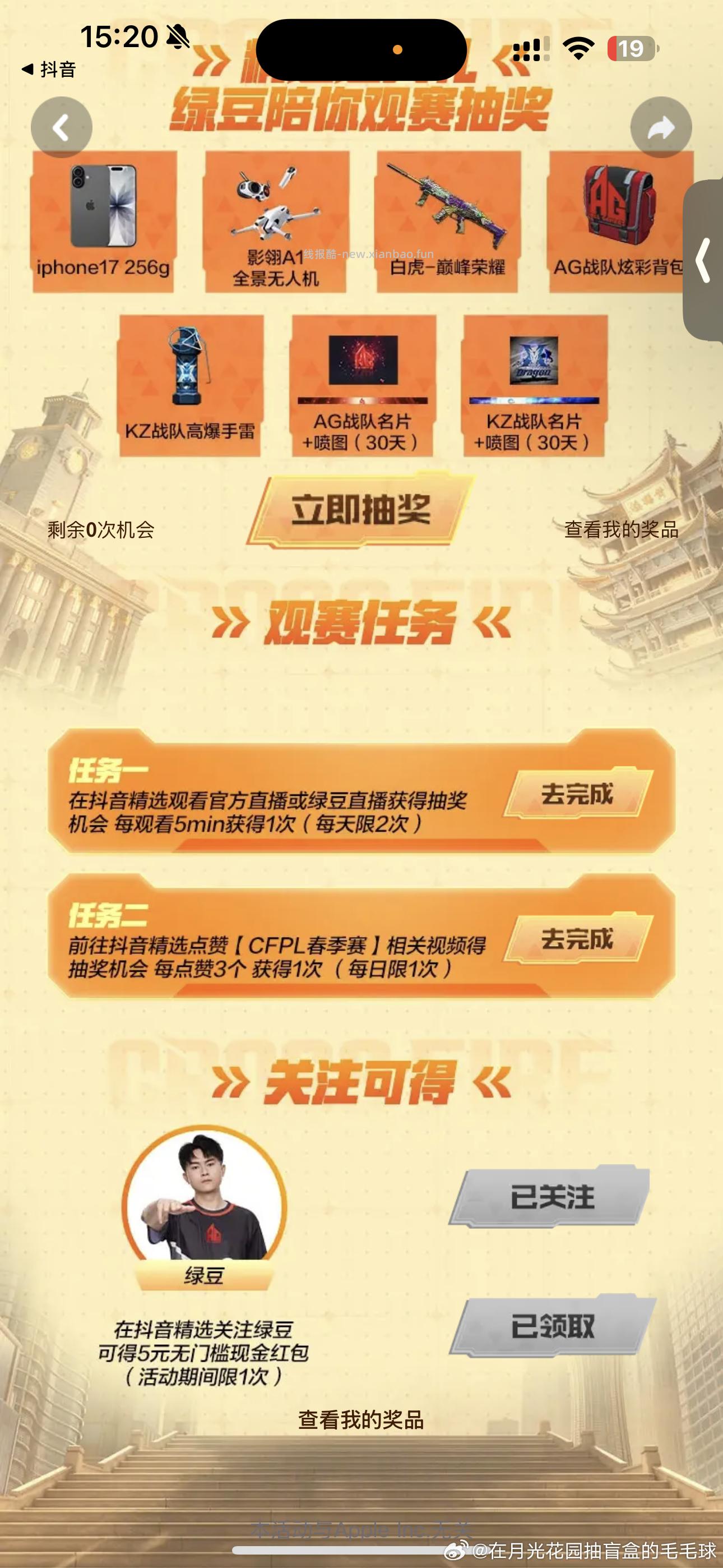Tap the 已关注 button for 绿豆
Screen dimensions: 723x1568
(552, 1197)
